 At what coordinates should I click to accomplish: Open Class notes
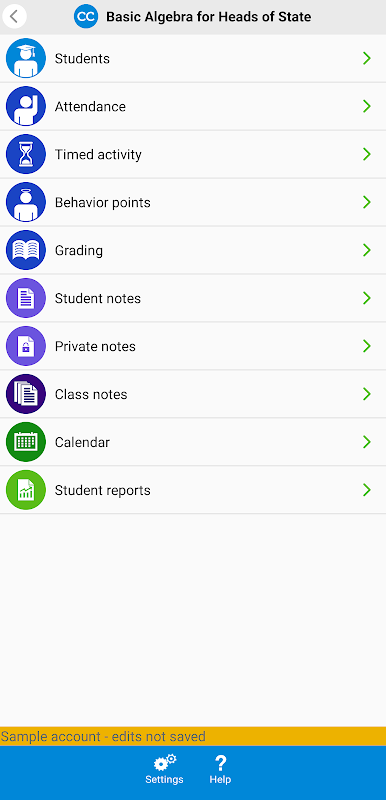pos(193,394)
